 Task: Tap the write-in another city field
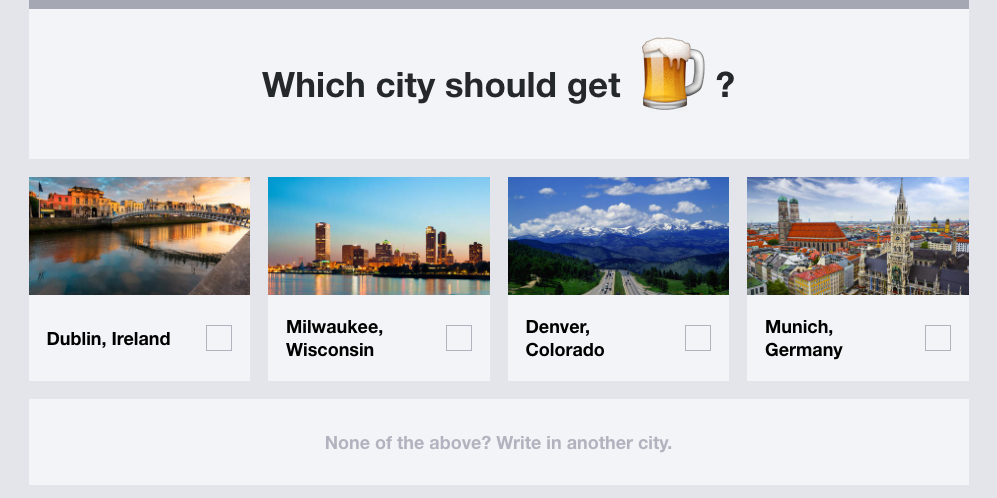[x=498, y=442]
